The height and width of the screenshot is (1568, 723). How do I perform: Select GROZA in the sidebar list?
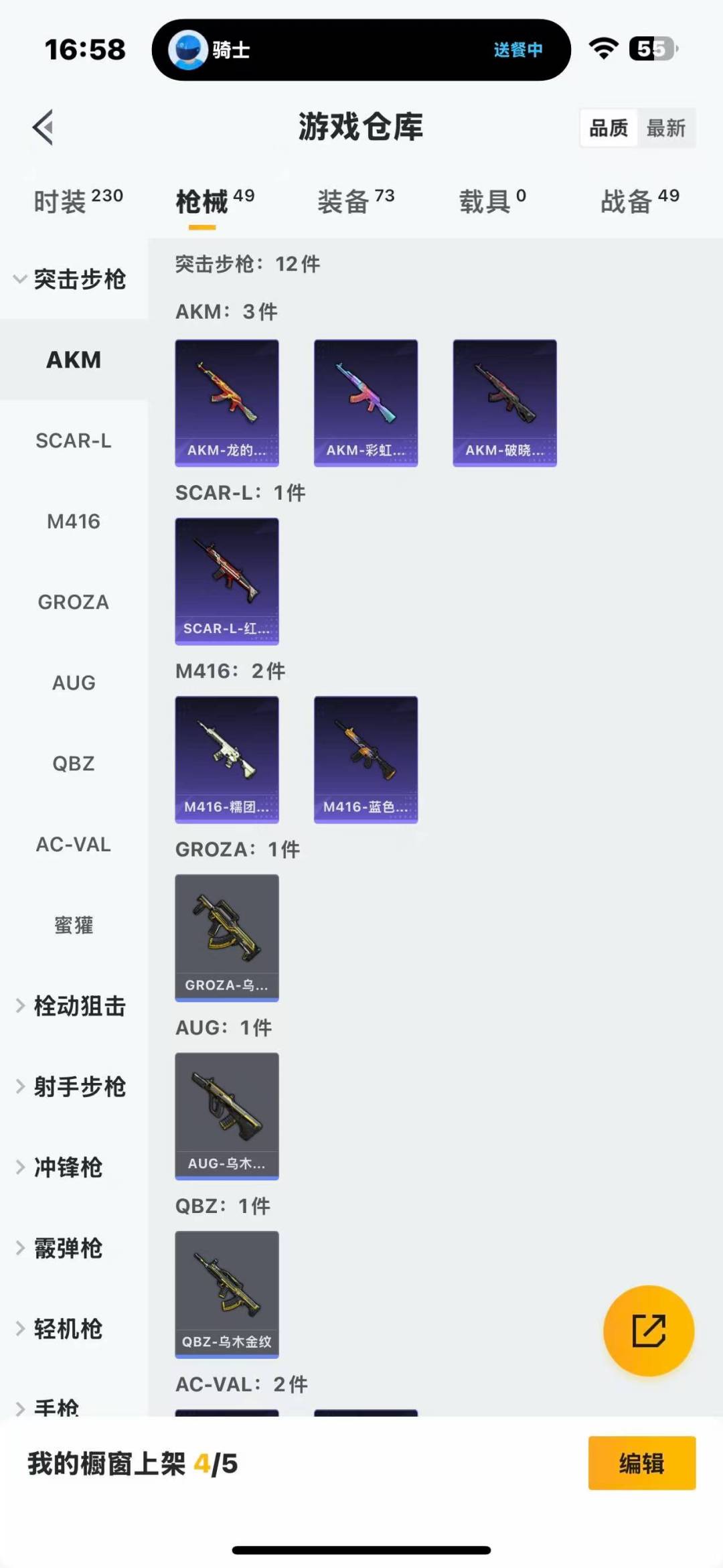[74, 602]
